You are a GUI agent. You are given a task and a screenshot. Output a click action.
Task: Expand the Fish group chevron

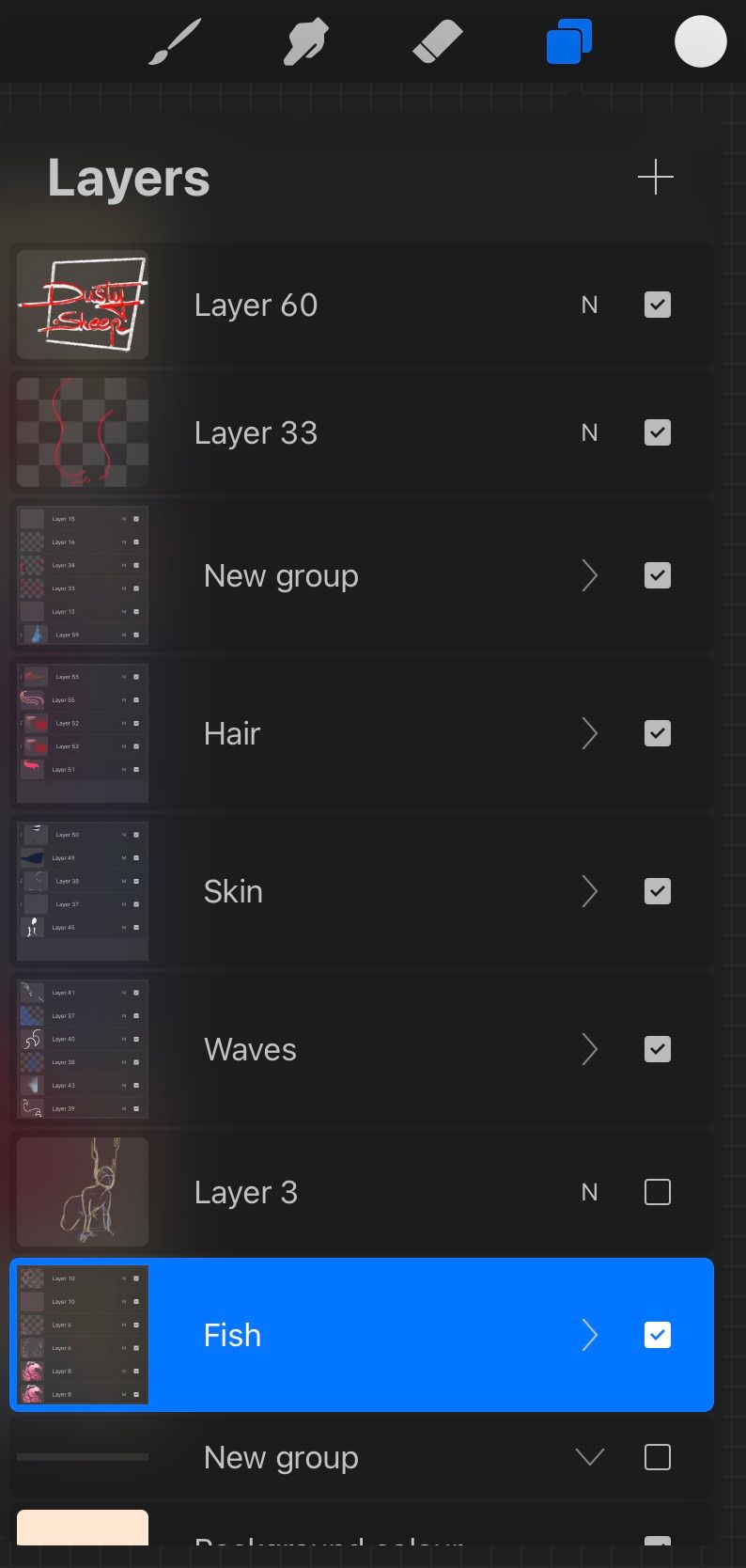589,1335
